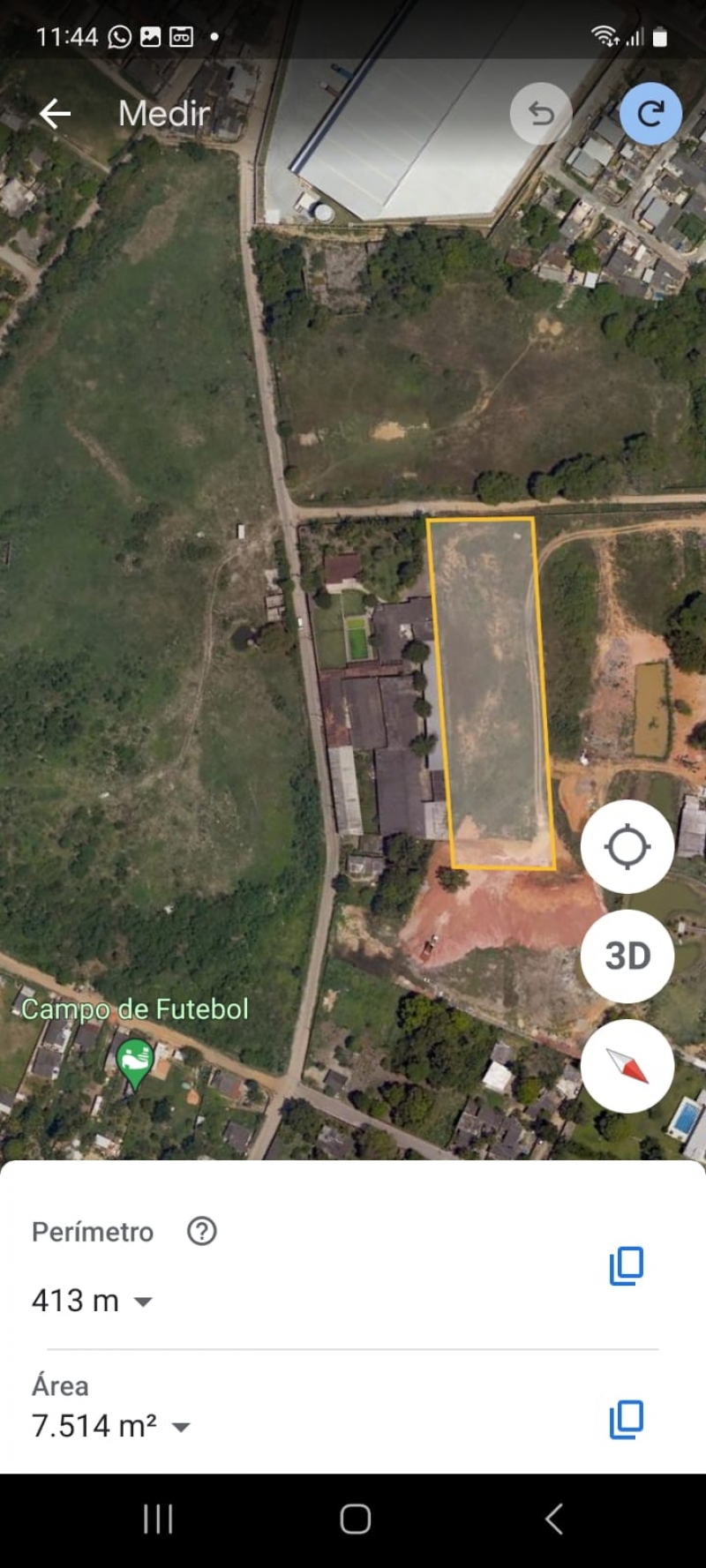This screenshot has width=706, height=1568.
Task: Go to the phone's home screen
Action: point(356,1519)
